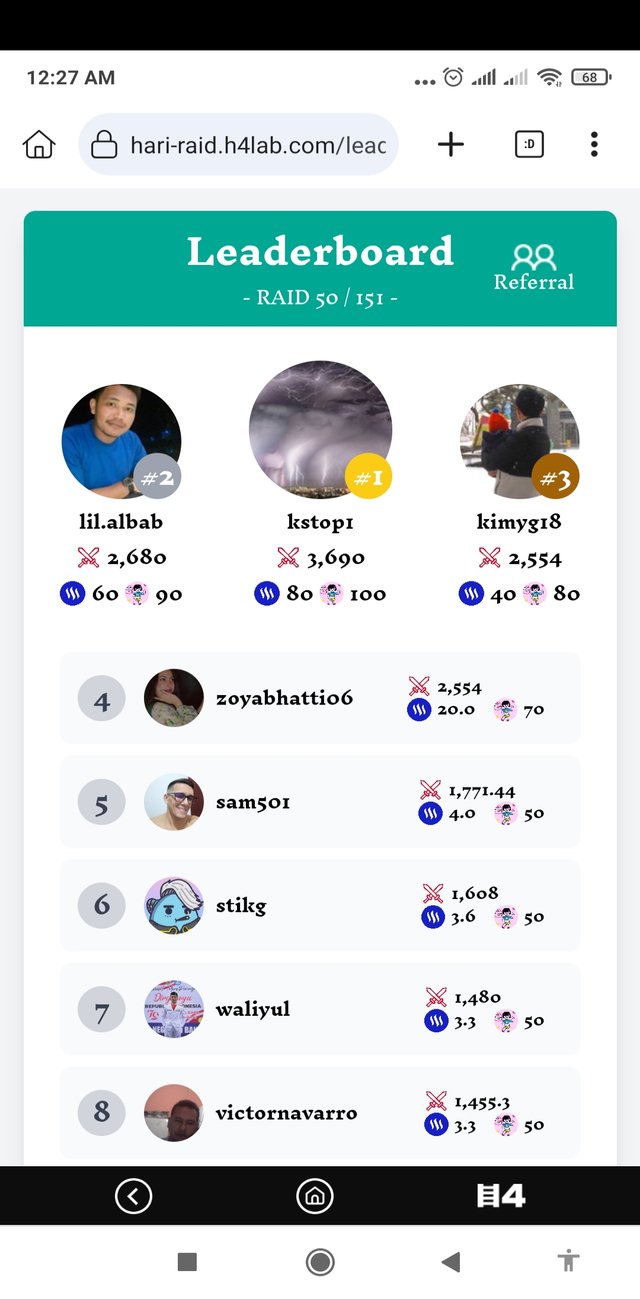
Task: Open zoyabhatti06's leaderboard row
Action: coord(320,699)
